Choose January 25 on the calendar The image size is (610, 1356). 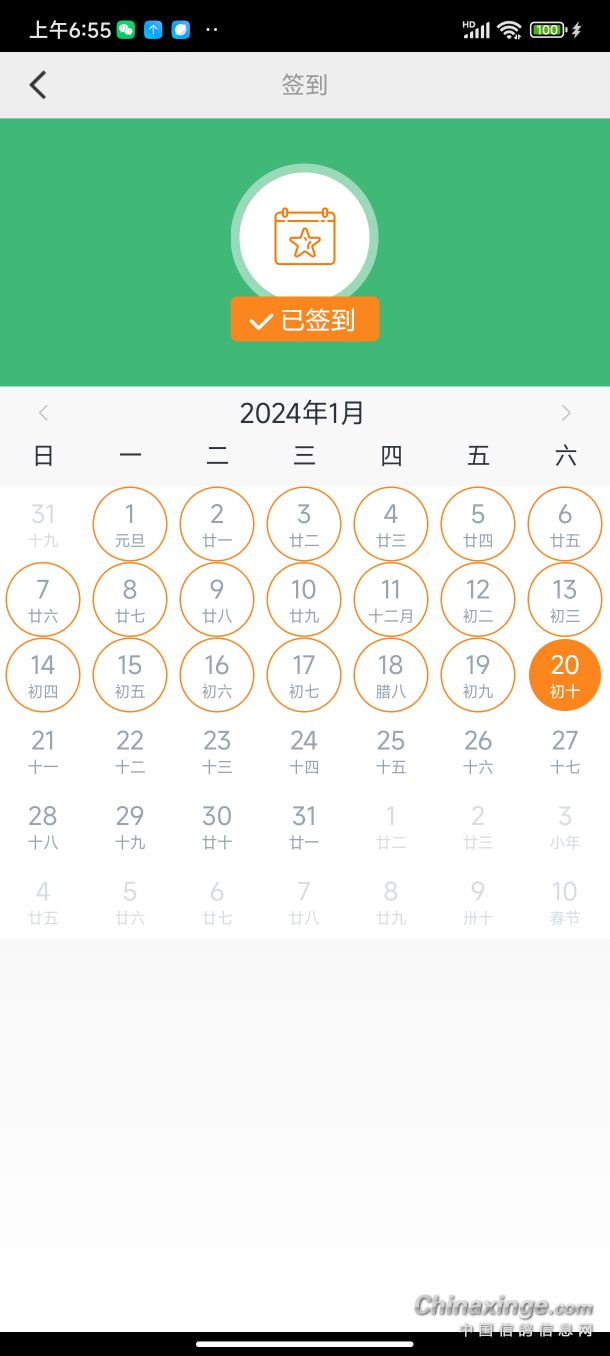(391, 751)
